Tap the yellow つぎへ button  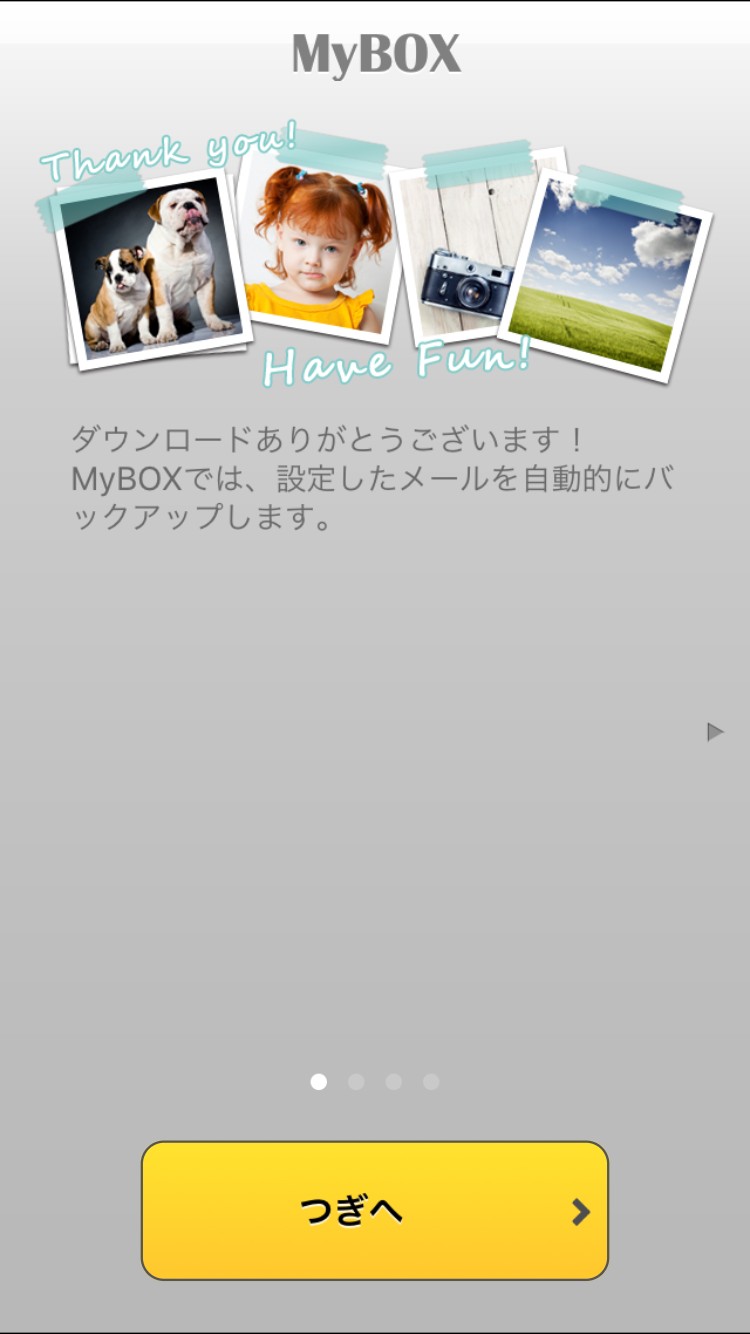pos(374,1211)
